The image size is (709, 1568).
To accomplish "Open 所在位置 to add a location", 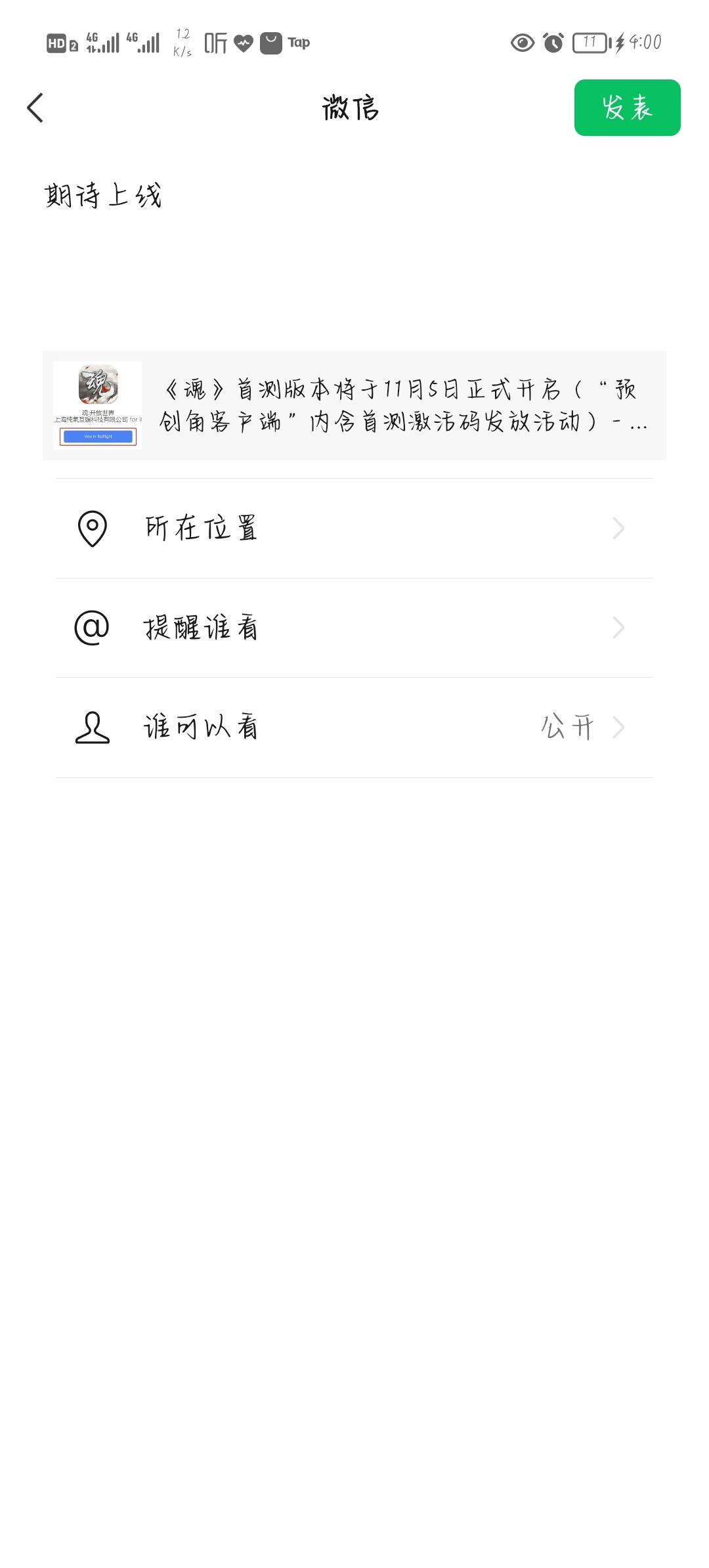I will pos(354,529).
